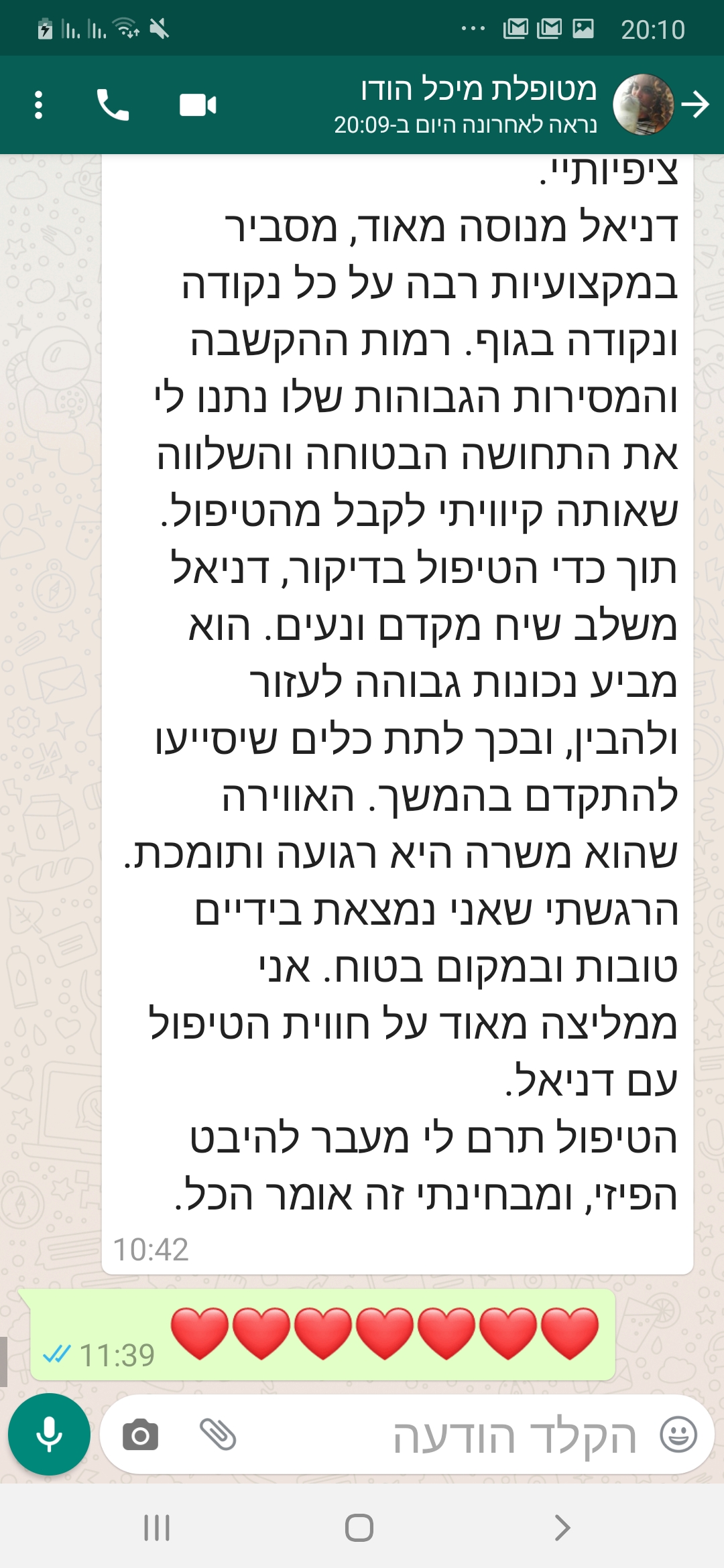Attach a file with the paperclip icon
Image resolution: width=724 pixels, height=1568 pixels.
coord(218,1435)
